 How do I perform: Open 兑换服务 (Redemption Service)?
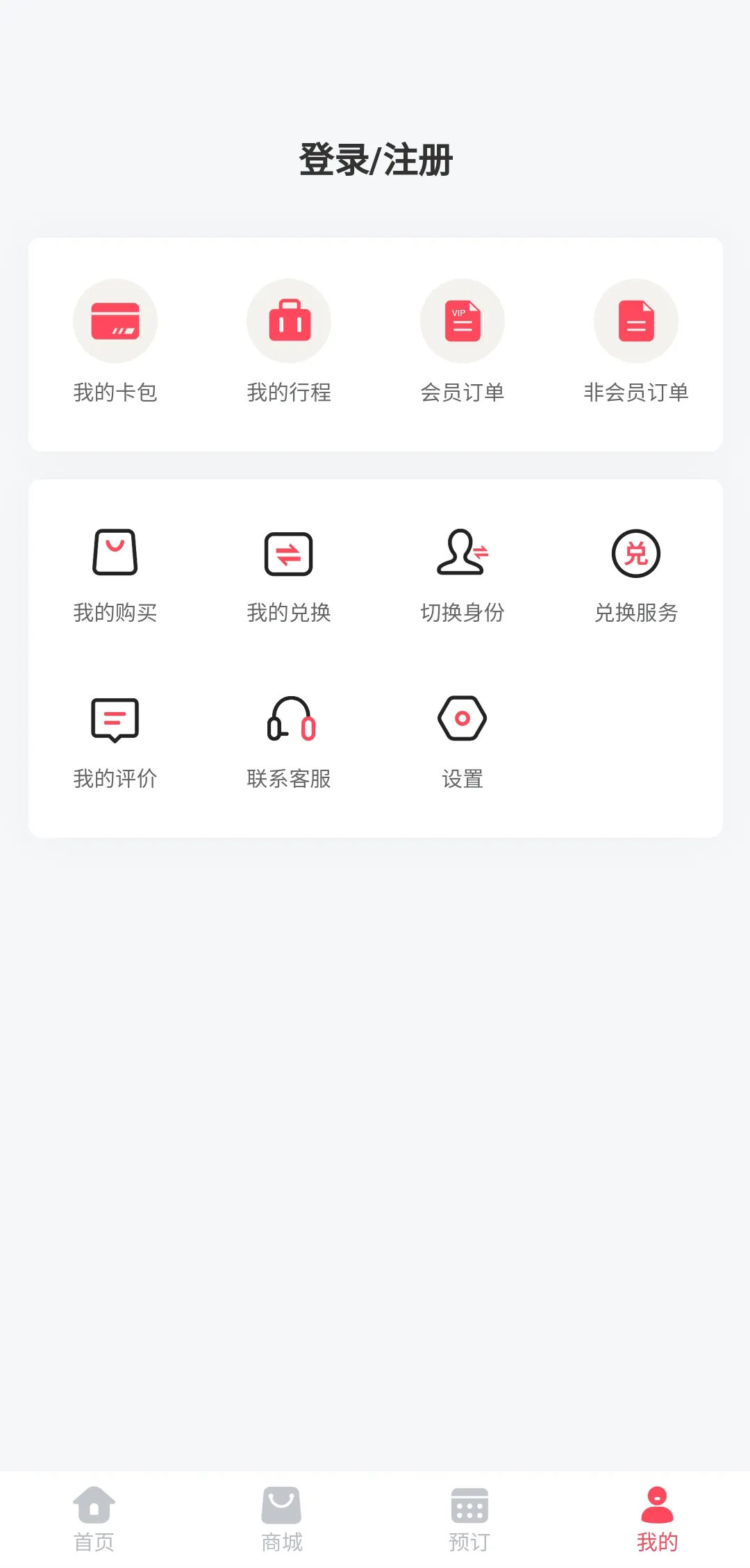click(635, 577)
